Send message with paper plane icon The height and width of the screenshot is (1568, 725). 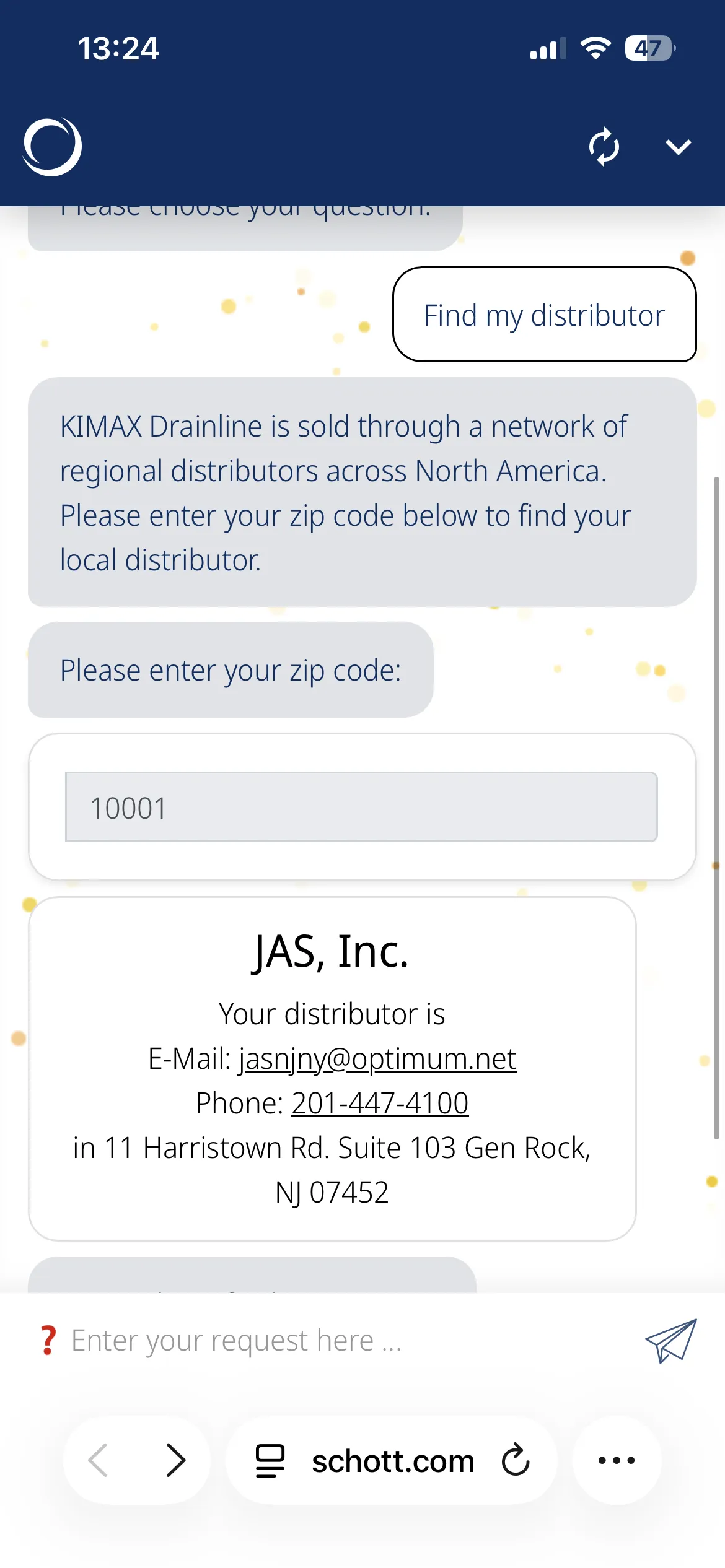tap(670, 1341)
